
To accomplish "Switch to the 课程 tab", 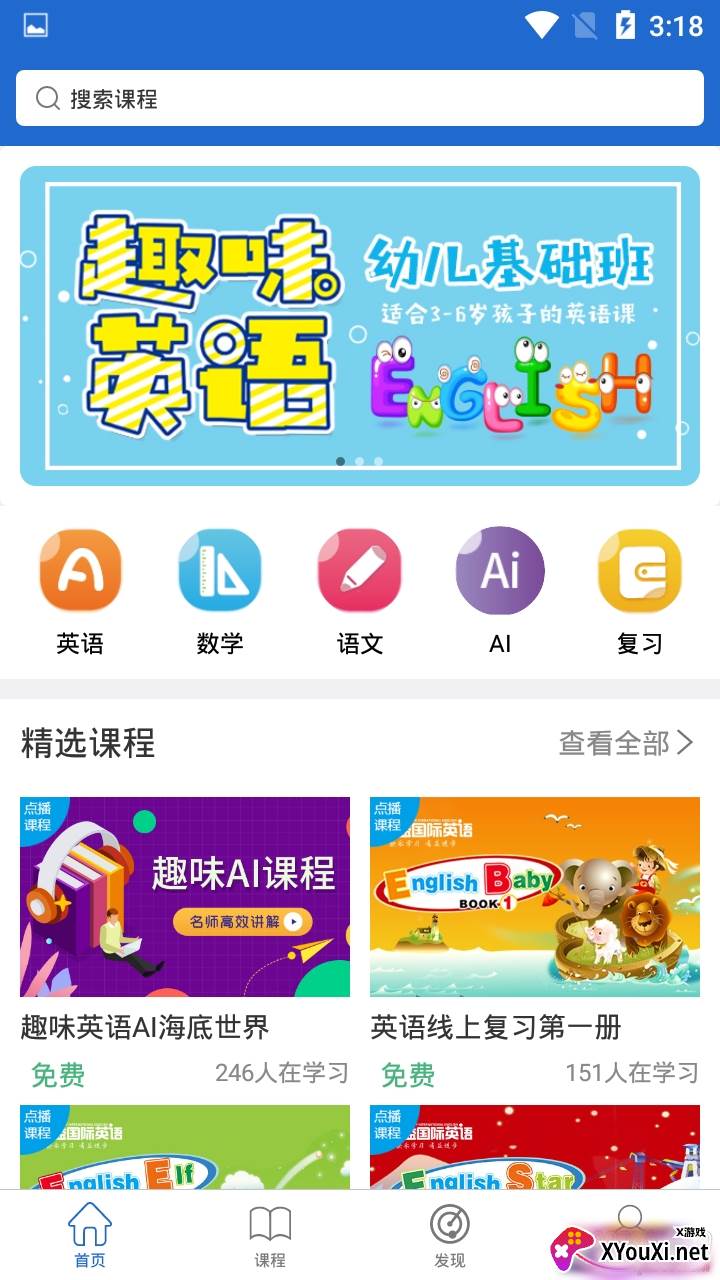I will [x=270, y=1235].
